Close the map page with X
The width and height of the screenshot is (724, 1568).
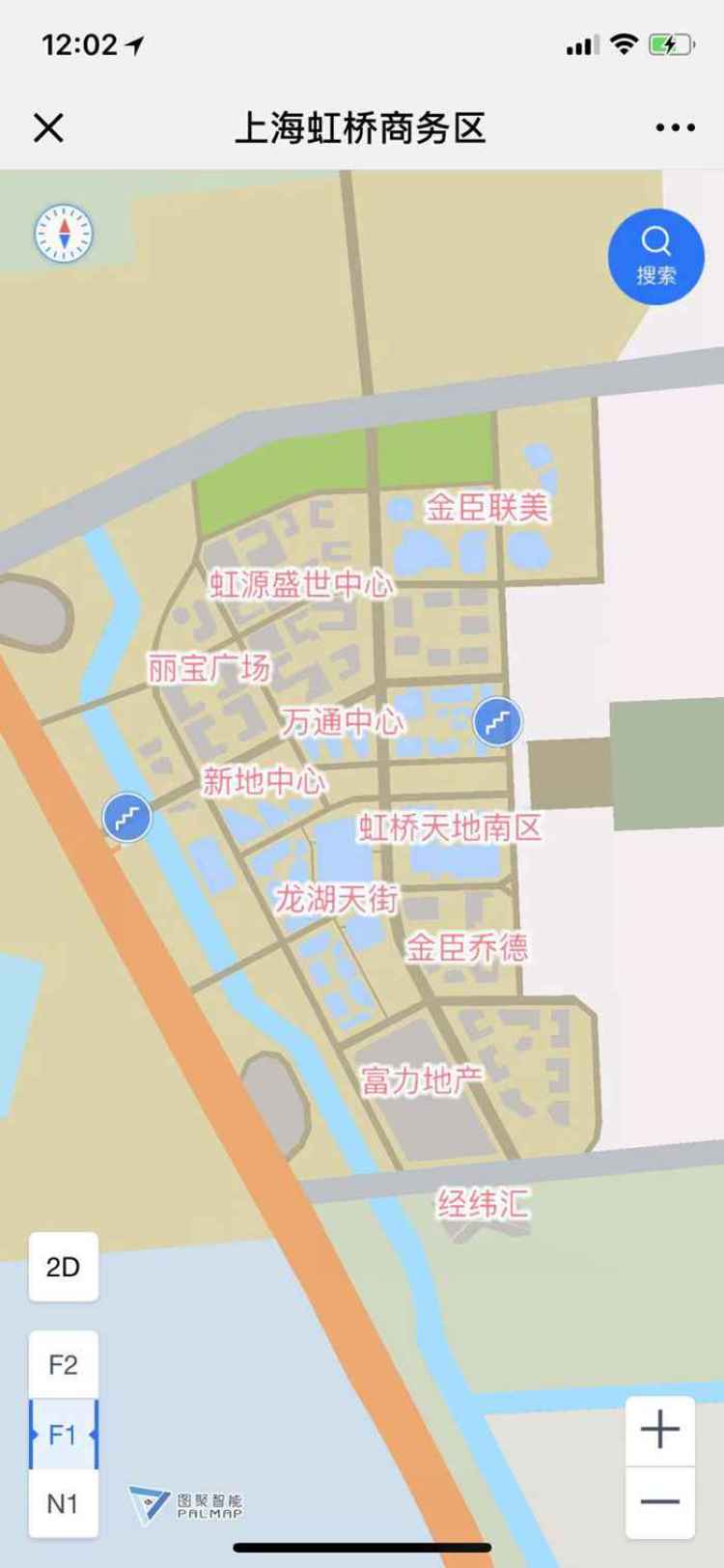point(48,127)
